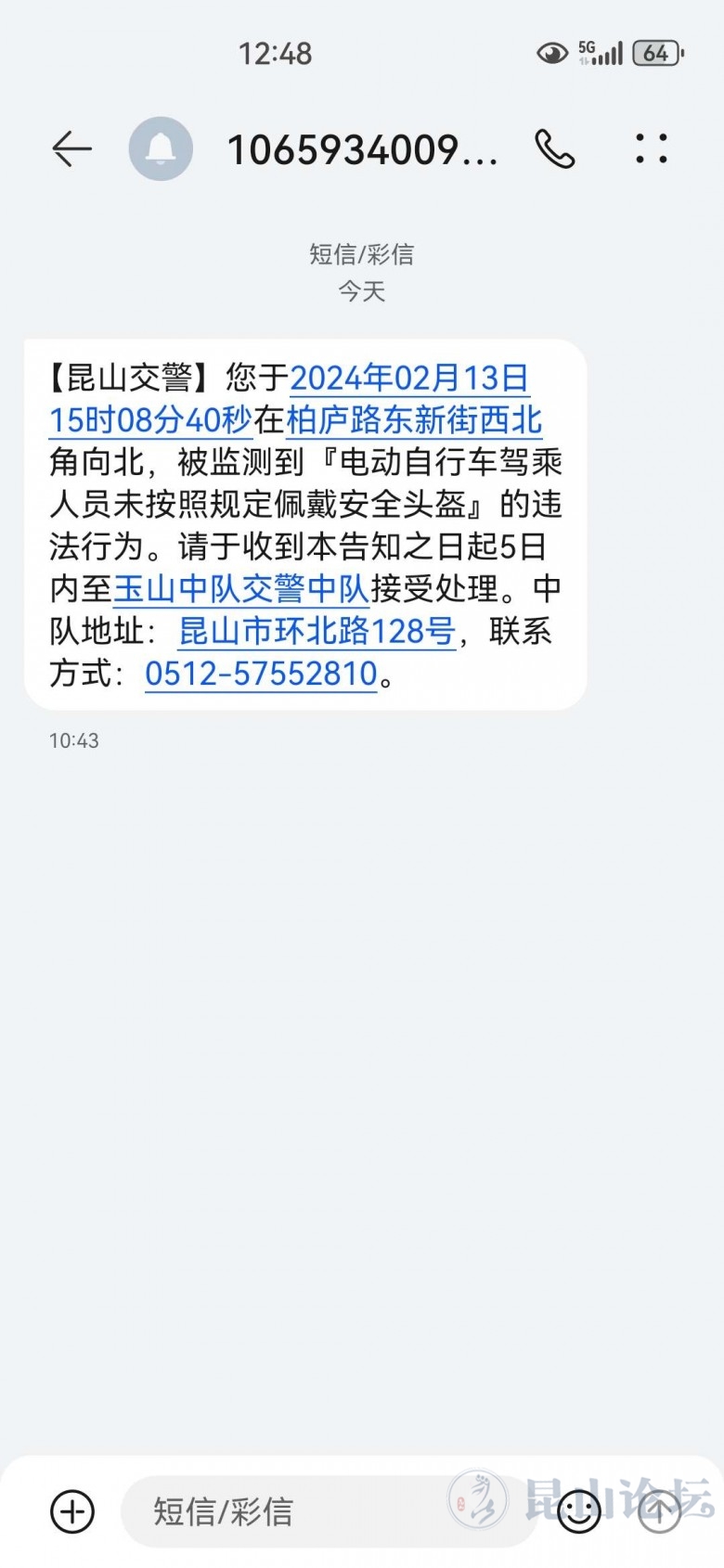Go back to the message list
This screenshot has width=724, height=1568.
coord(71,148)
